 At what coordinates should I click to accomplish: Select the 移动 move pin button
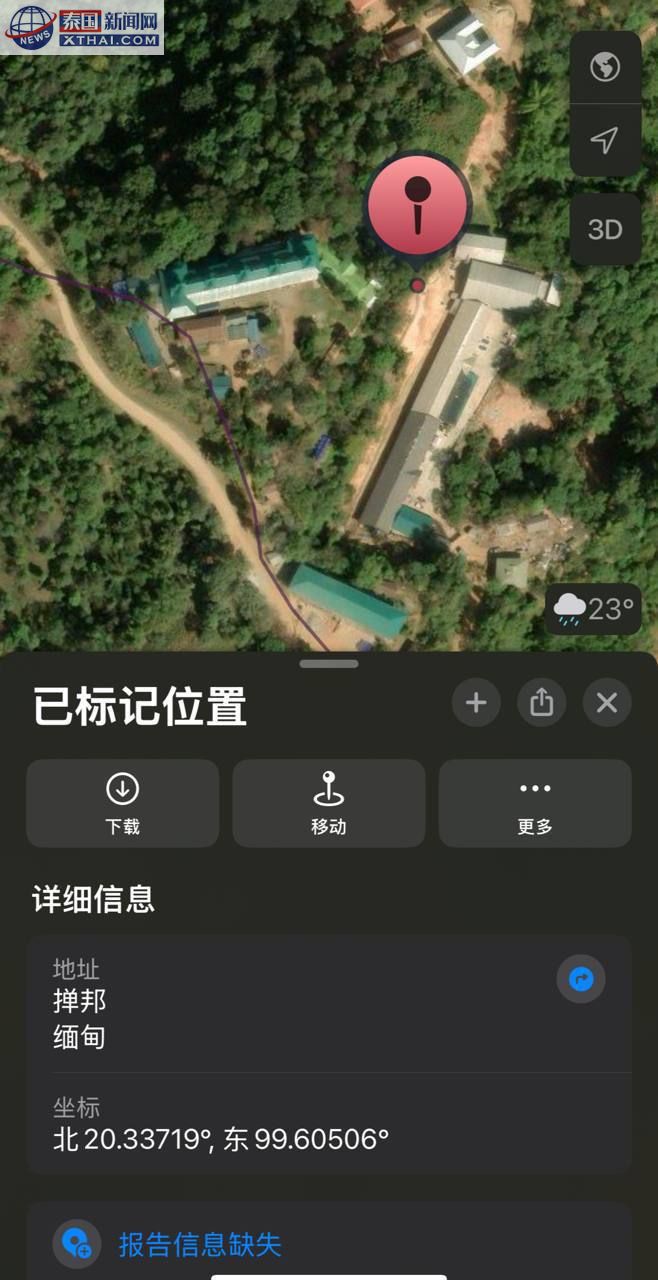(x=329, y=803)
